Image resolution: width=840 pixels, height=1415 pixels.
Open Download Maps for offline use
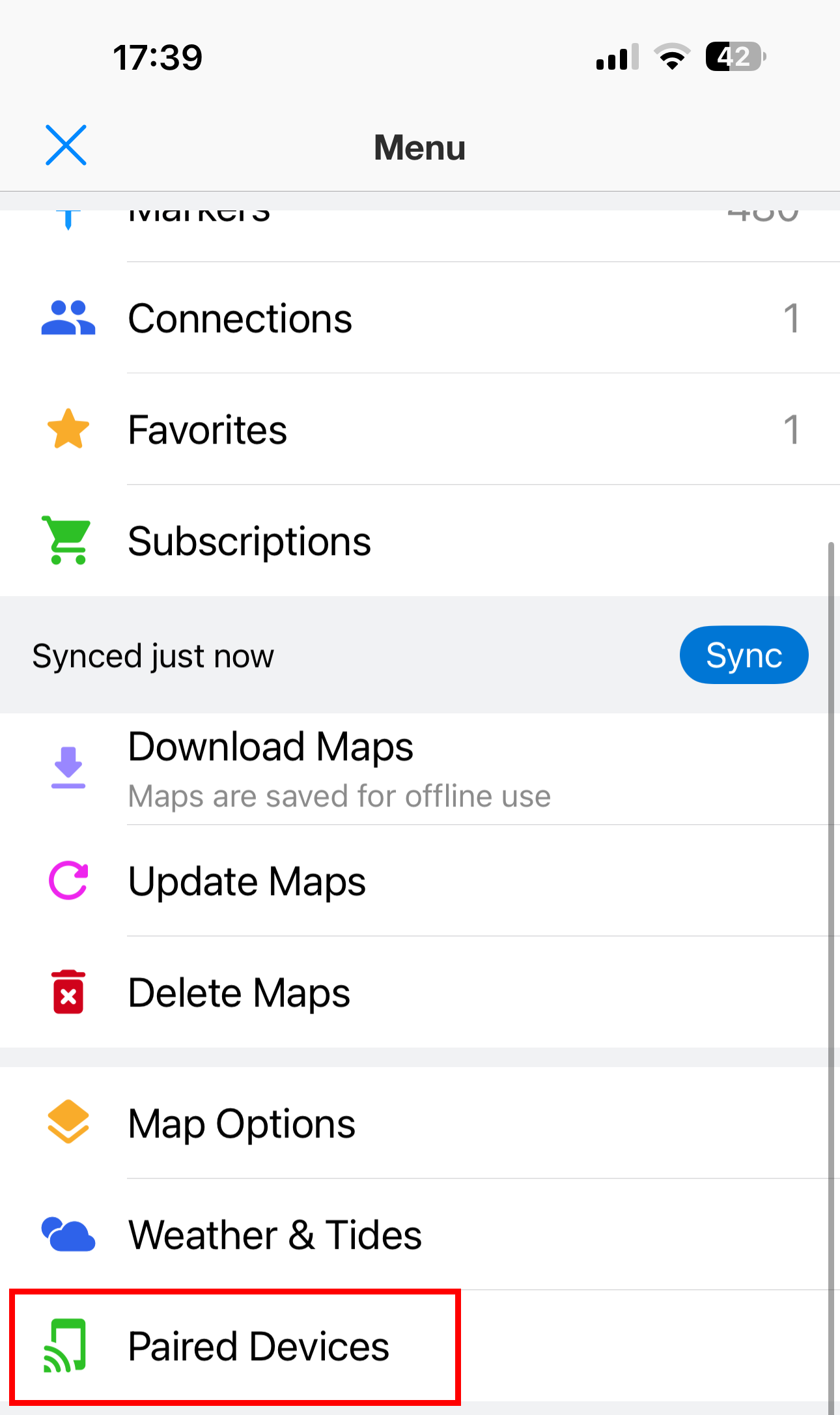tap(270, 747)
